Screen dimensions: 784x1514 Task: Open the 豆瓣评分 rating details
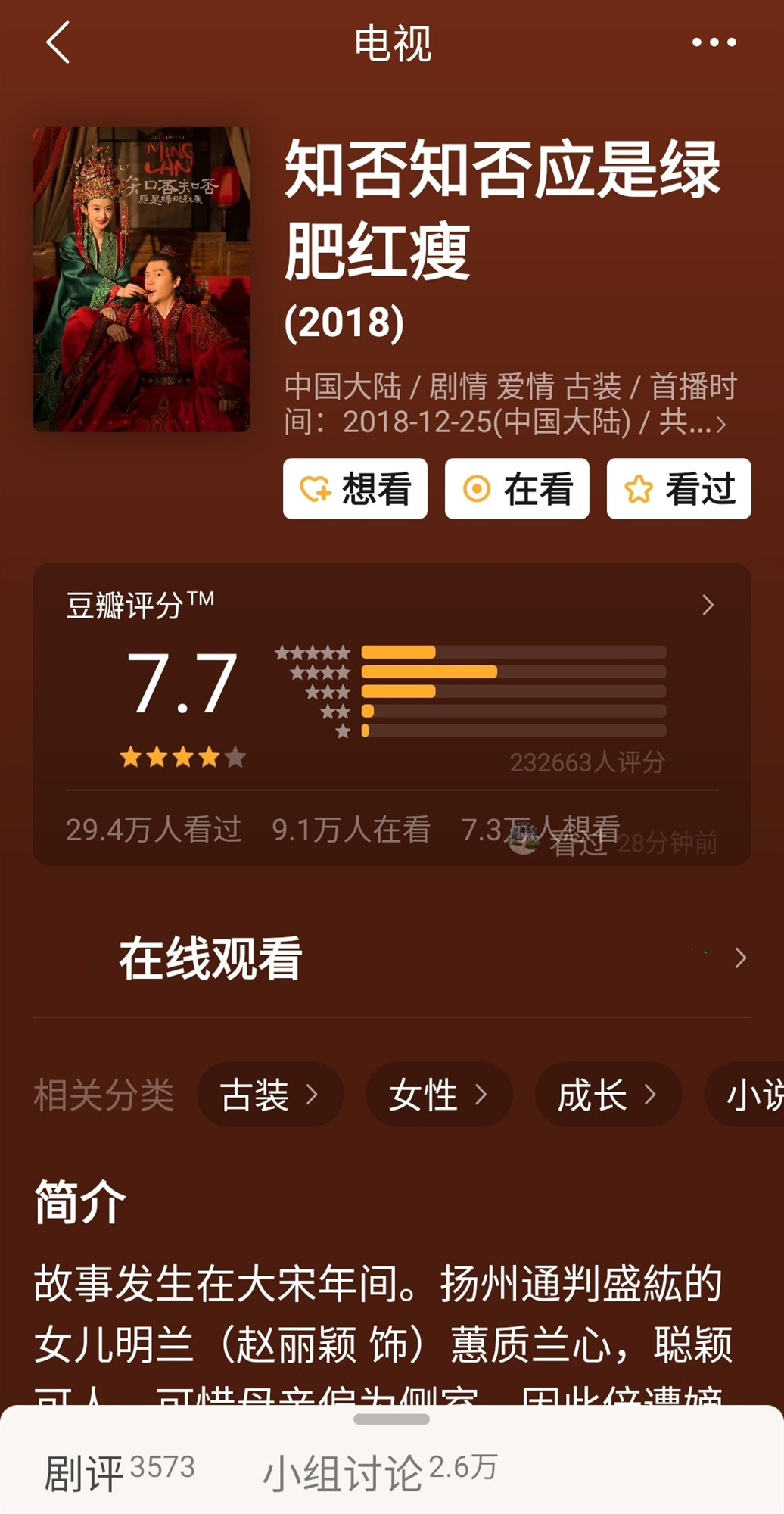[392, 605]
